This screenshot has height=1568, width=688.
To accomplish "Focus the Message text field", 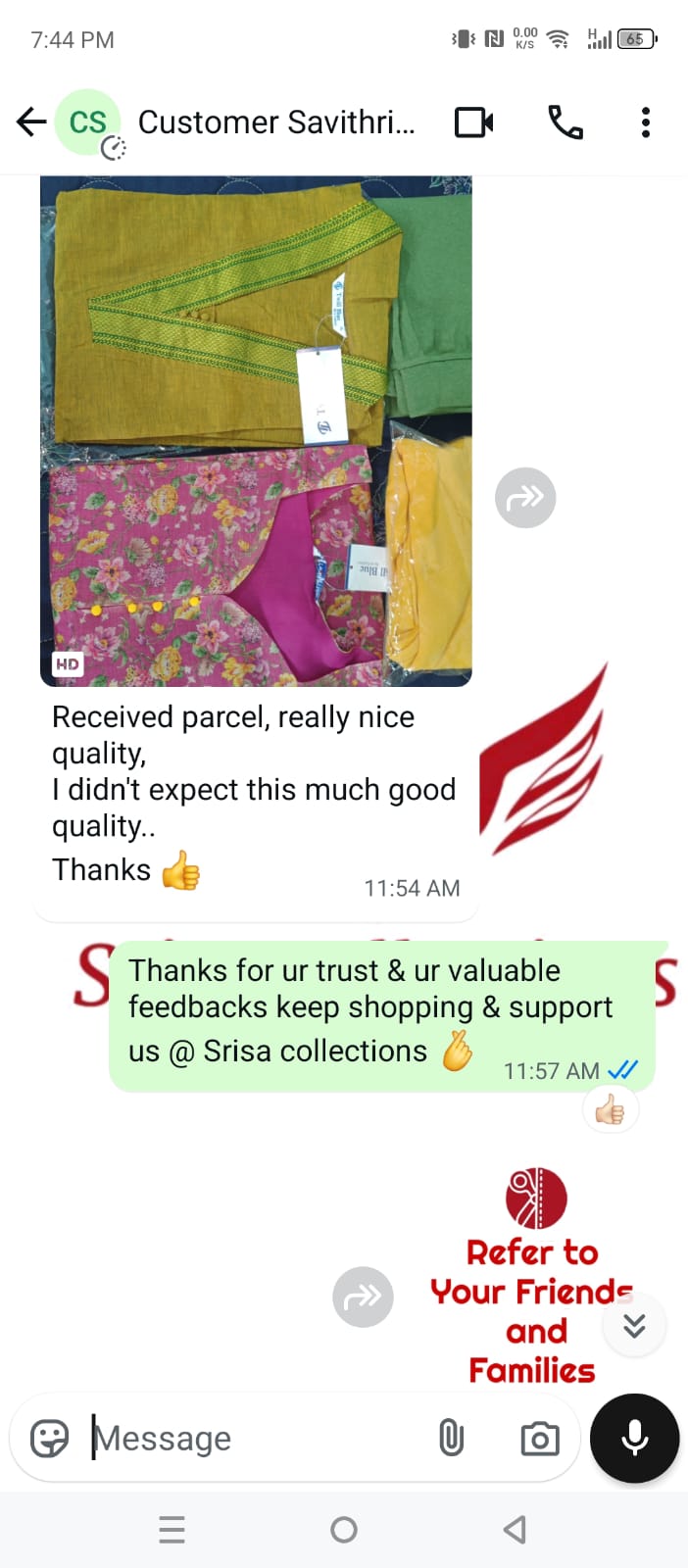I will [x=255, y=1439].
